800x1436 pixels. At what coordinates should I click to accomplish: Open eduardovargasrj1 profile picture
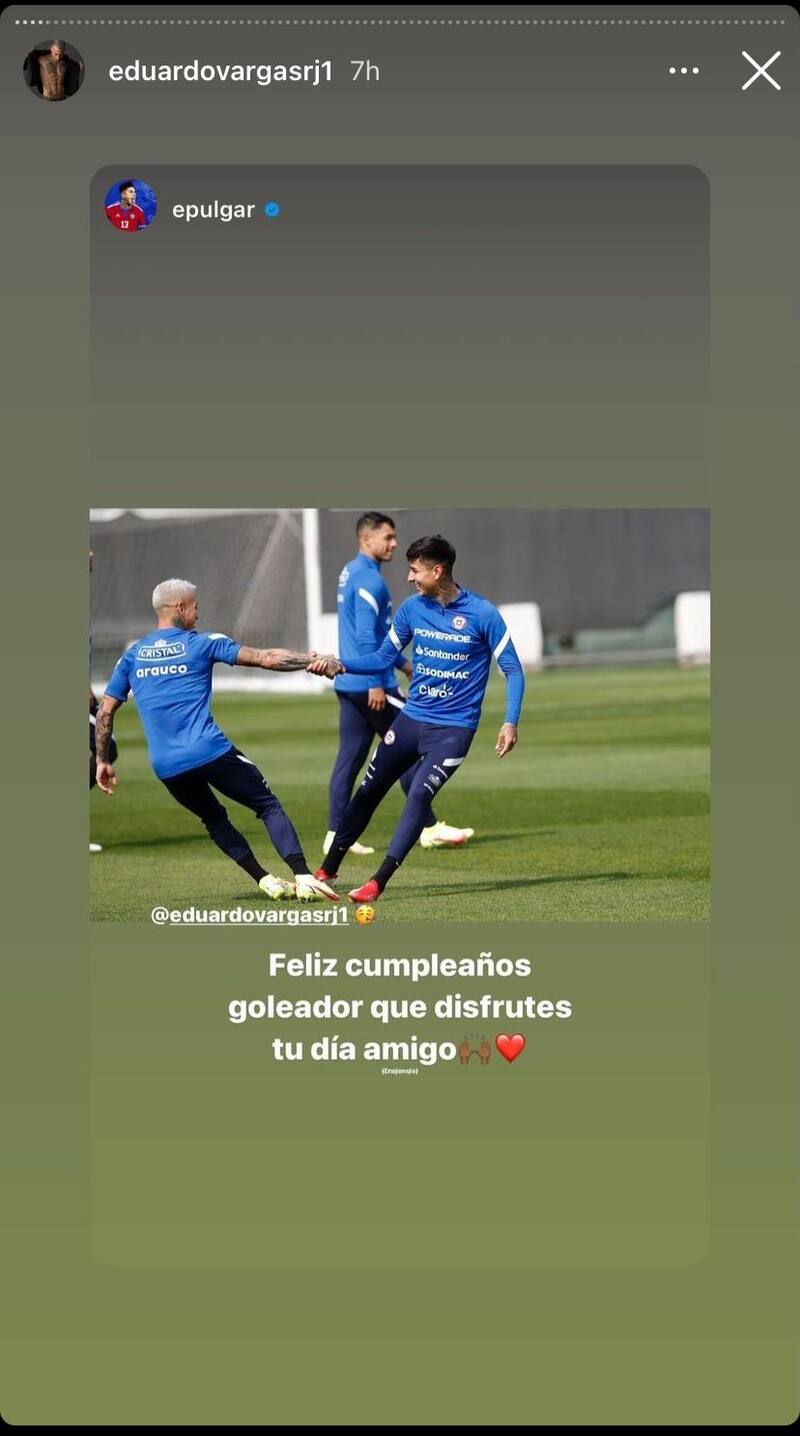(x=54, y=71)
